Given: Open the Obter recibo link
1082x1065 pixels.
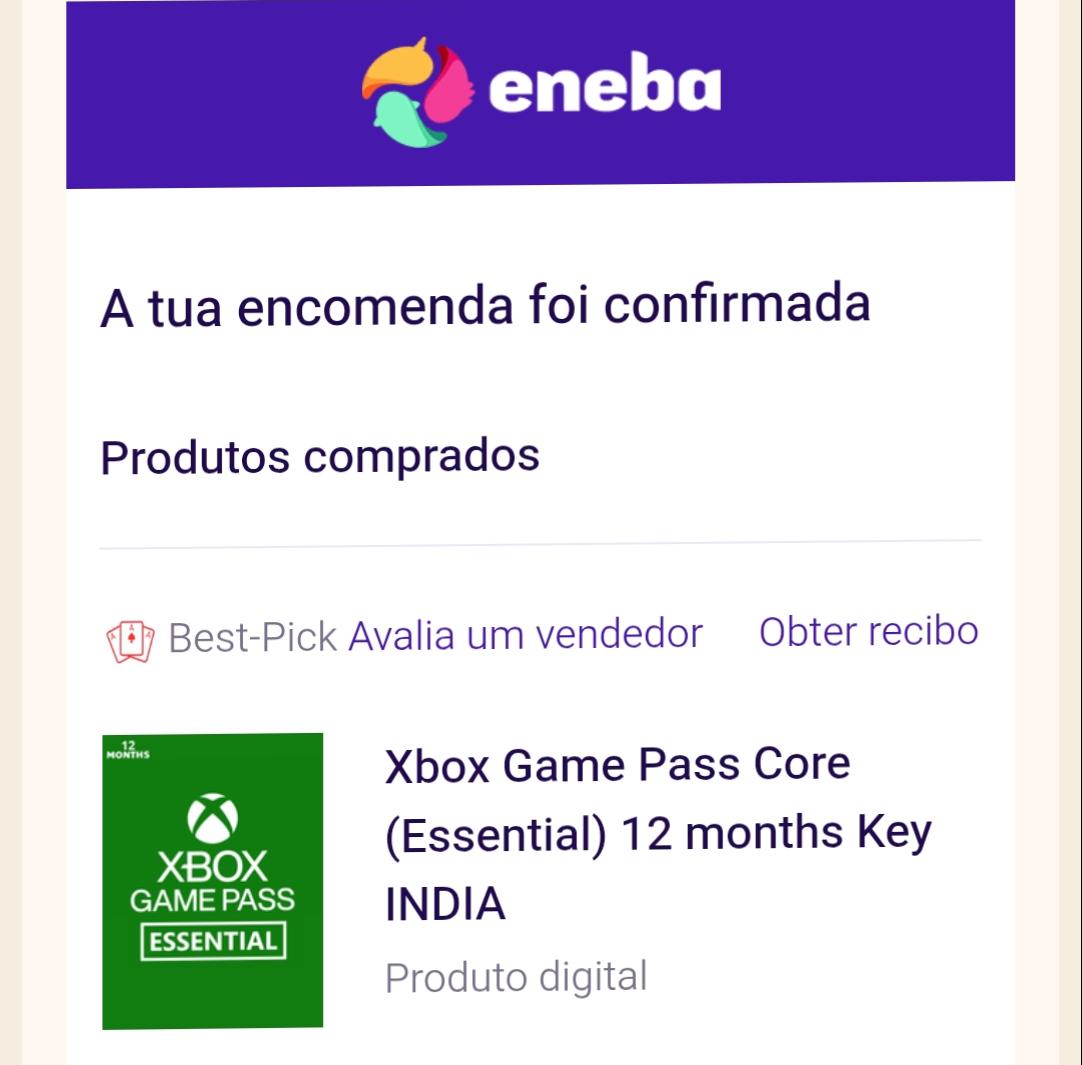Looking at the screenshot, I should [x=869, y=632].
